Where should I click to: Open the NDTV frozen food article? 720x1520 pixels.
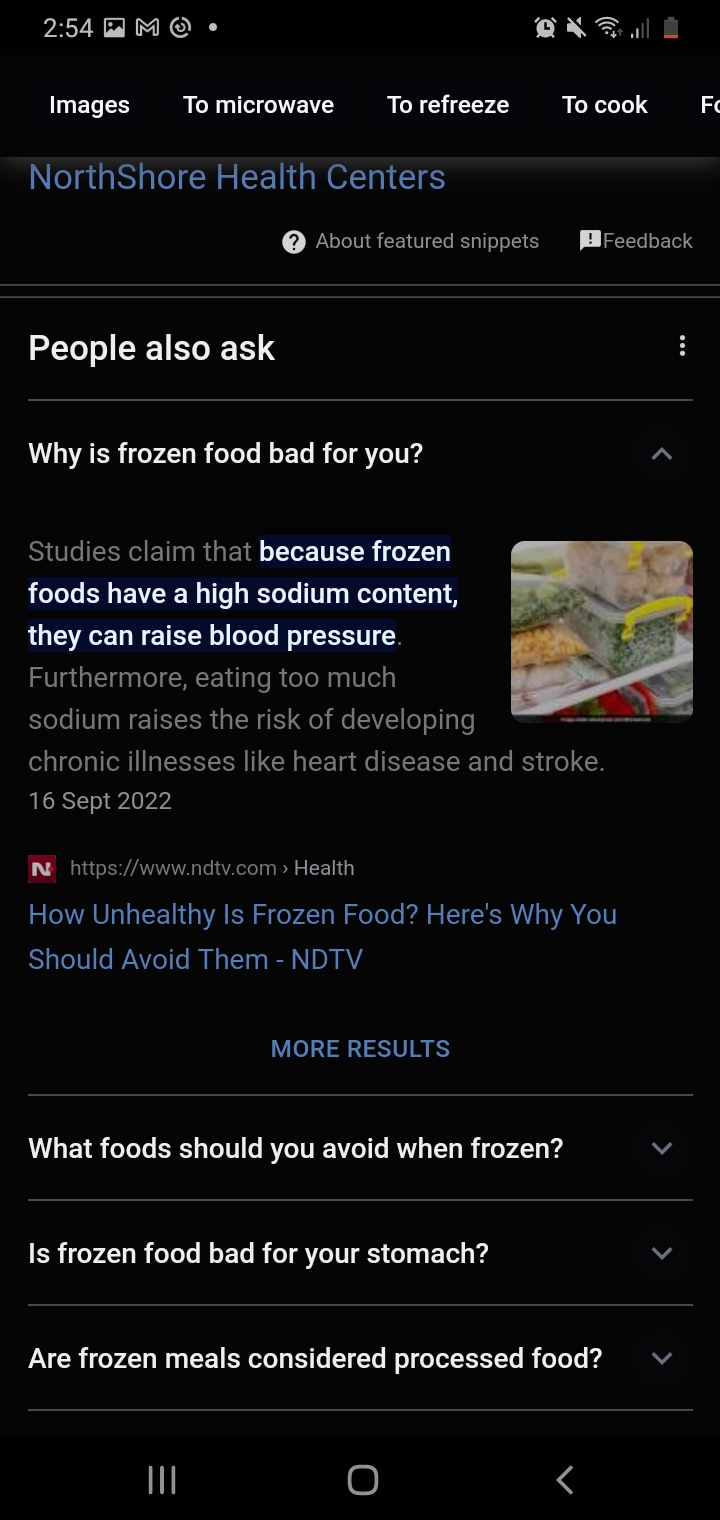322,936
